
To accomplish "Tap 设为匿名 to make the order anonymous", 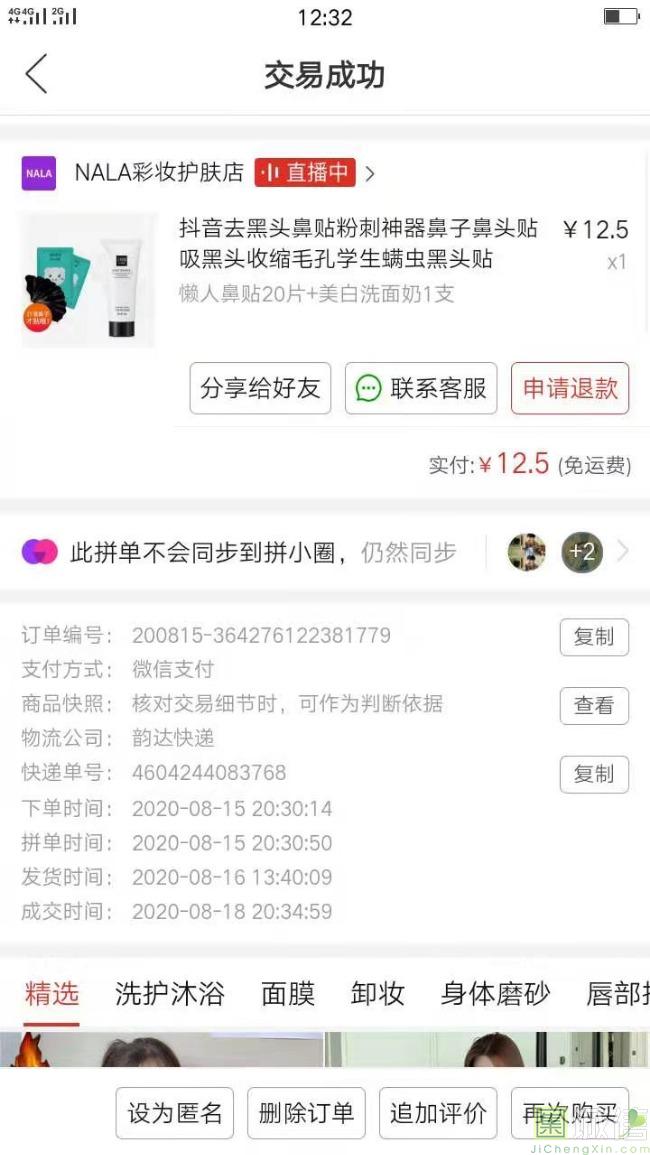I will pos(175,1113).
